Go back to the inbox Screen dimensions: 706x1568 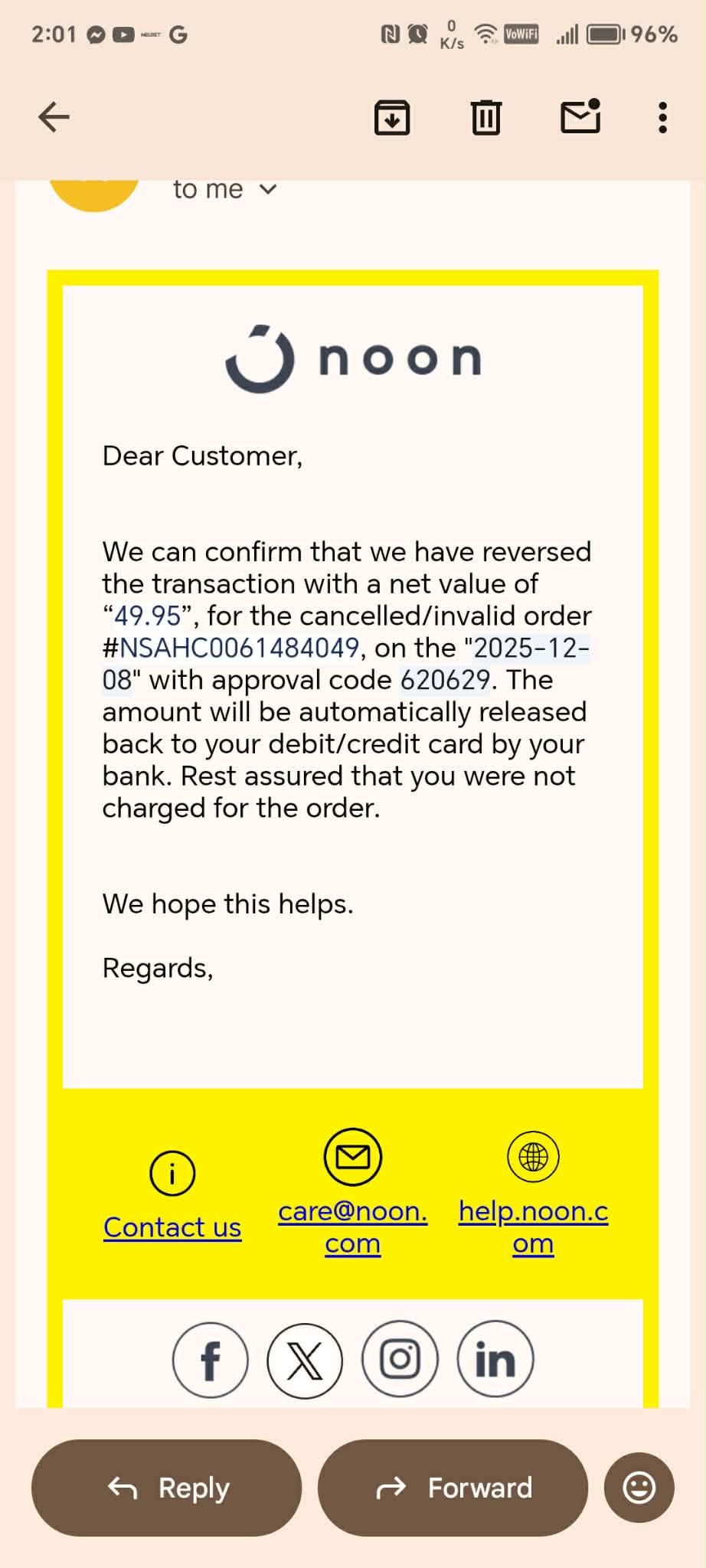(x=54, y=117)
